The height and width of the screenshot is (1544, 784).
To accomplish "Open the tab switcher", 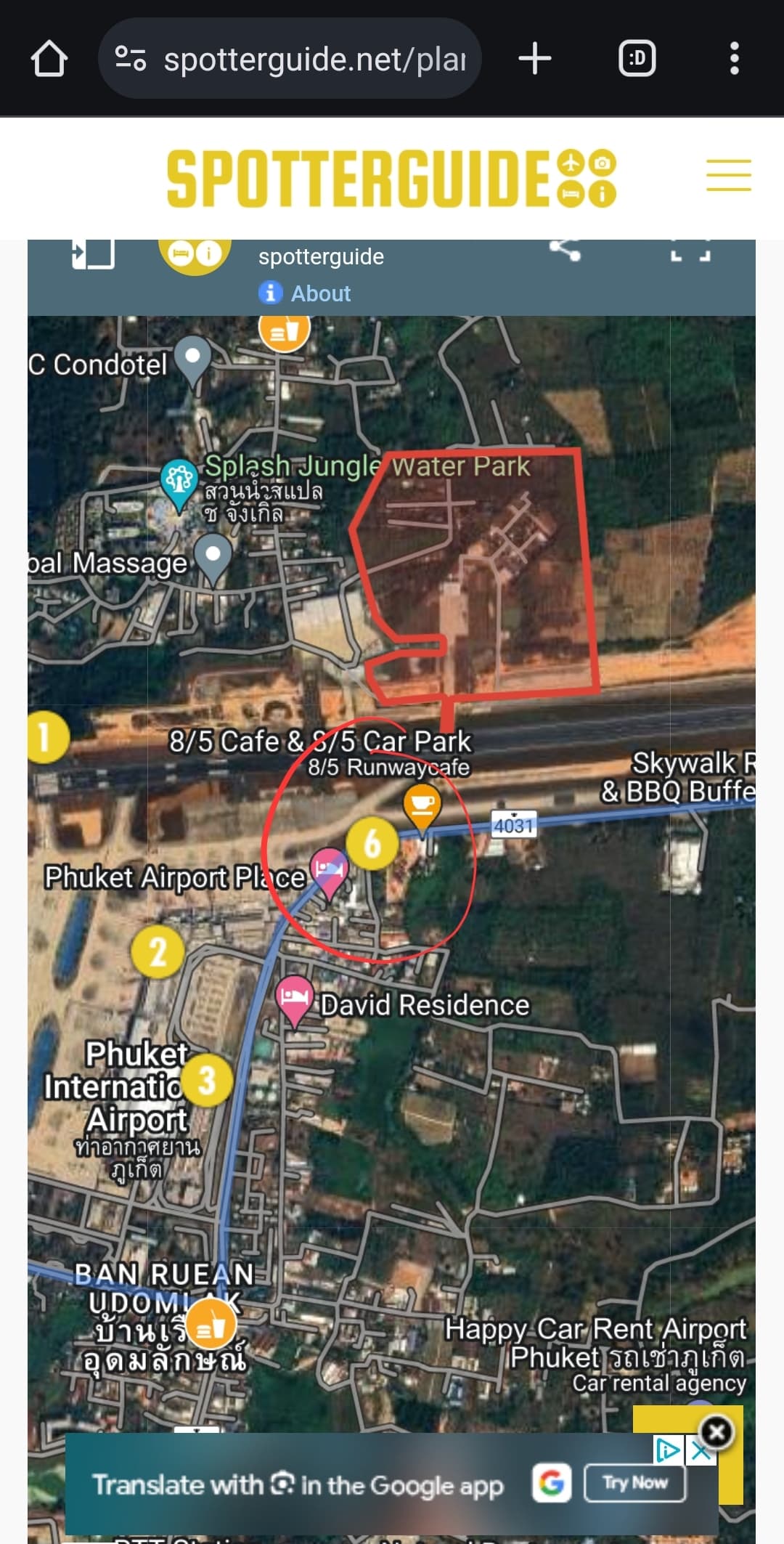I will 637,59.
